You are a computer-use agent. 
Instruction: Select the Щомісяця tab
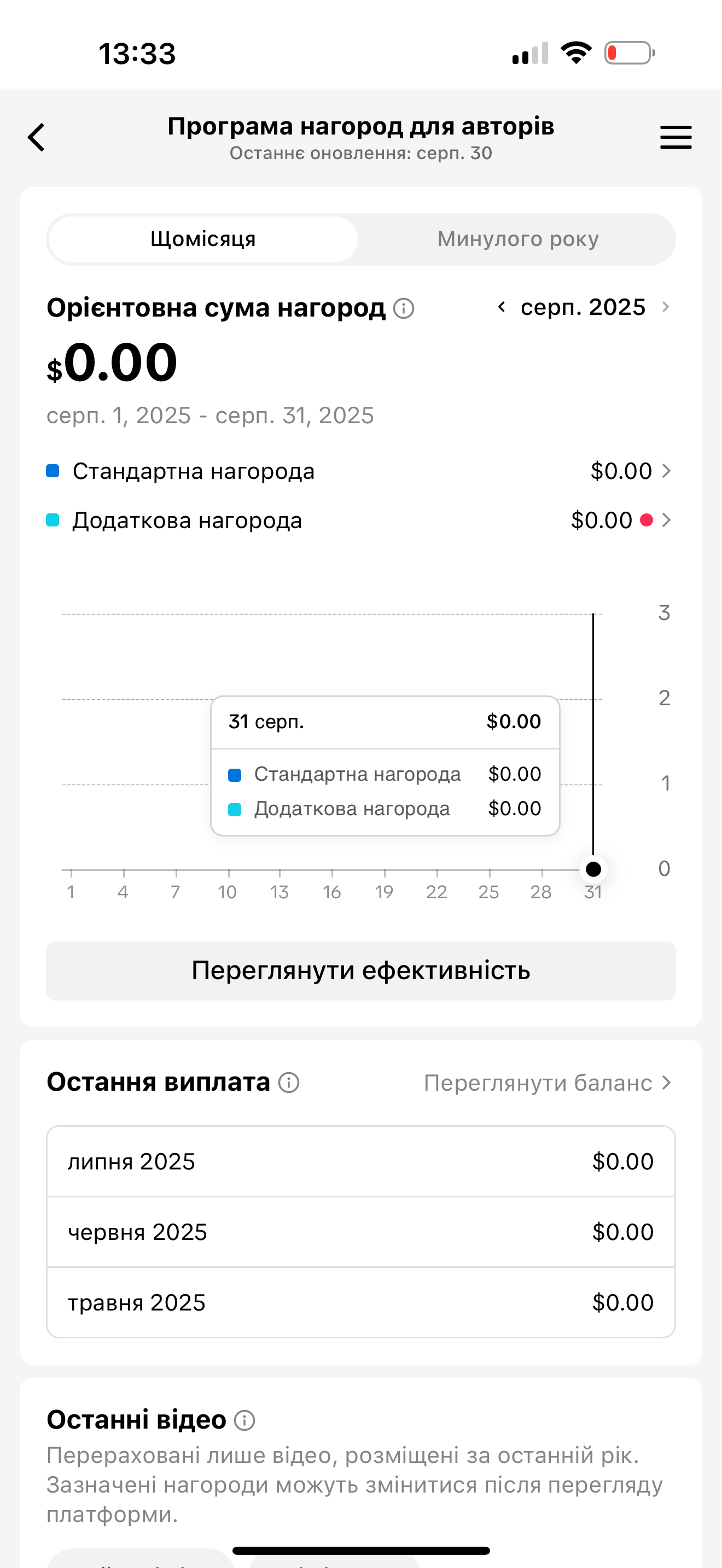click(203, 238)
